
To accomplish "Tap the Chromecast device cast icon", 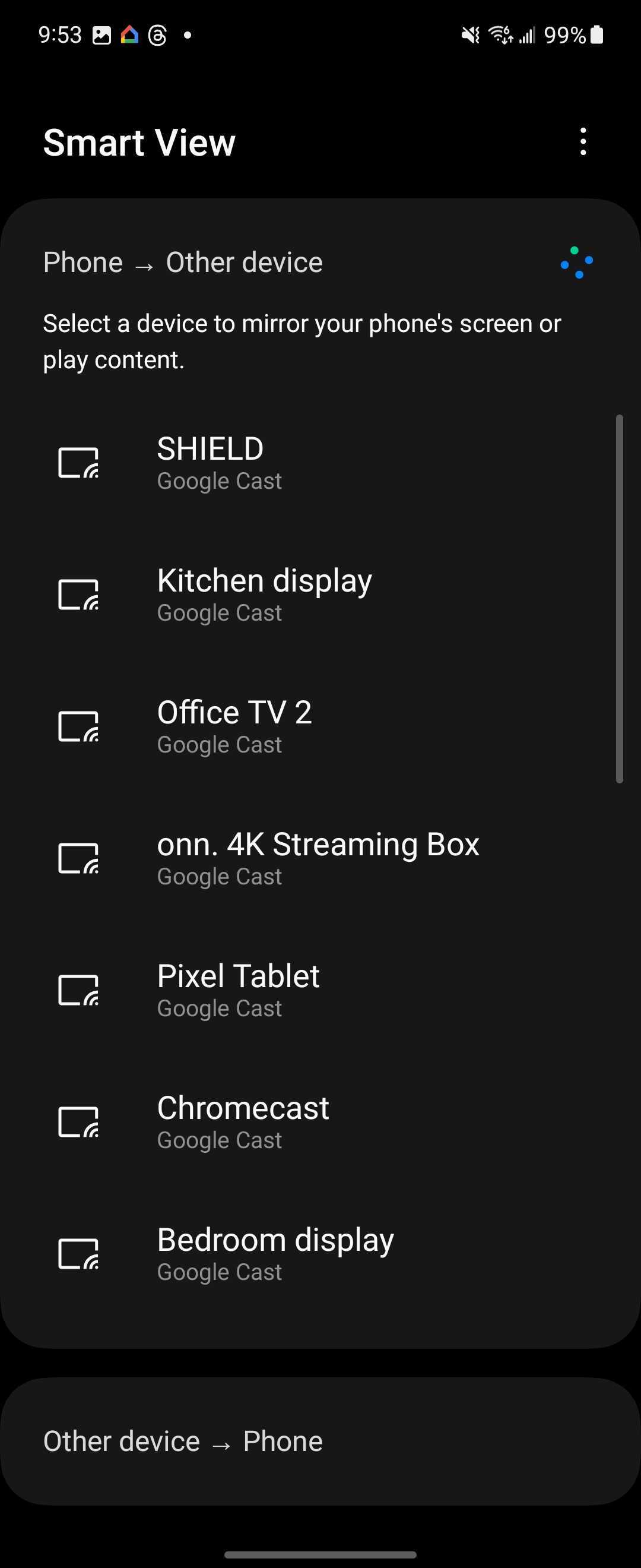I will click(78, 1122).
